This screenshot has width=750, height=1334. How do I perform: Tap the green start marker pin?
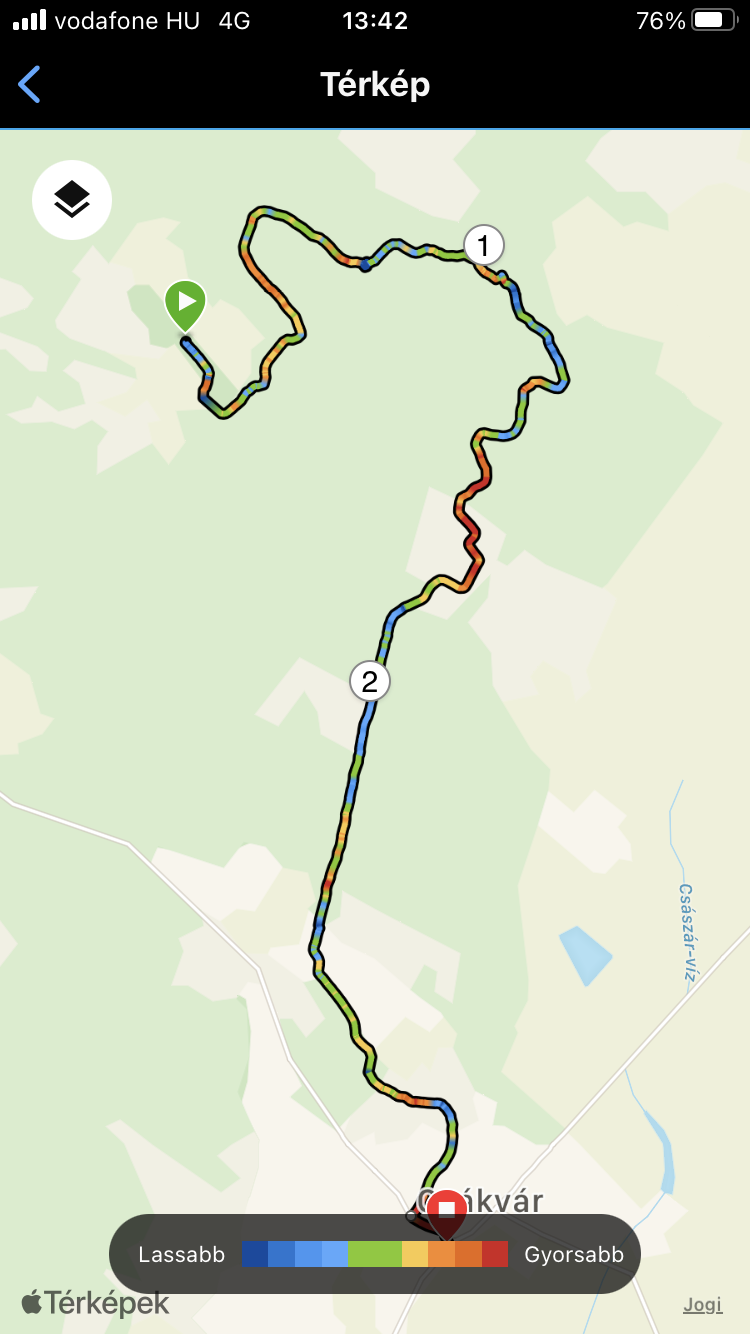(x=185, y=302)
